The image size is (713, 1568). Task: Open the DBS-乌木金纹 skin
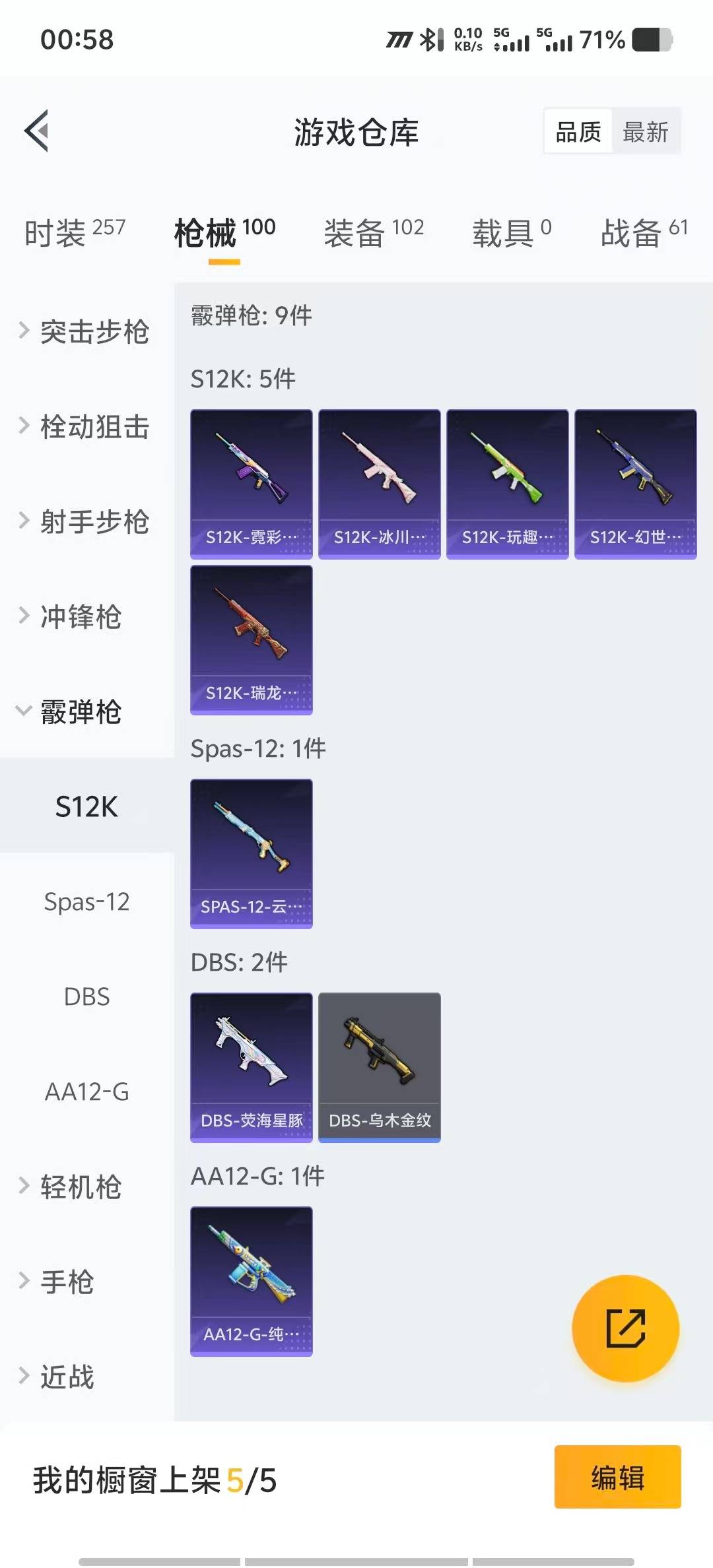(x=379, y=1067)
